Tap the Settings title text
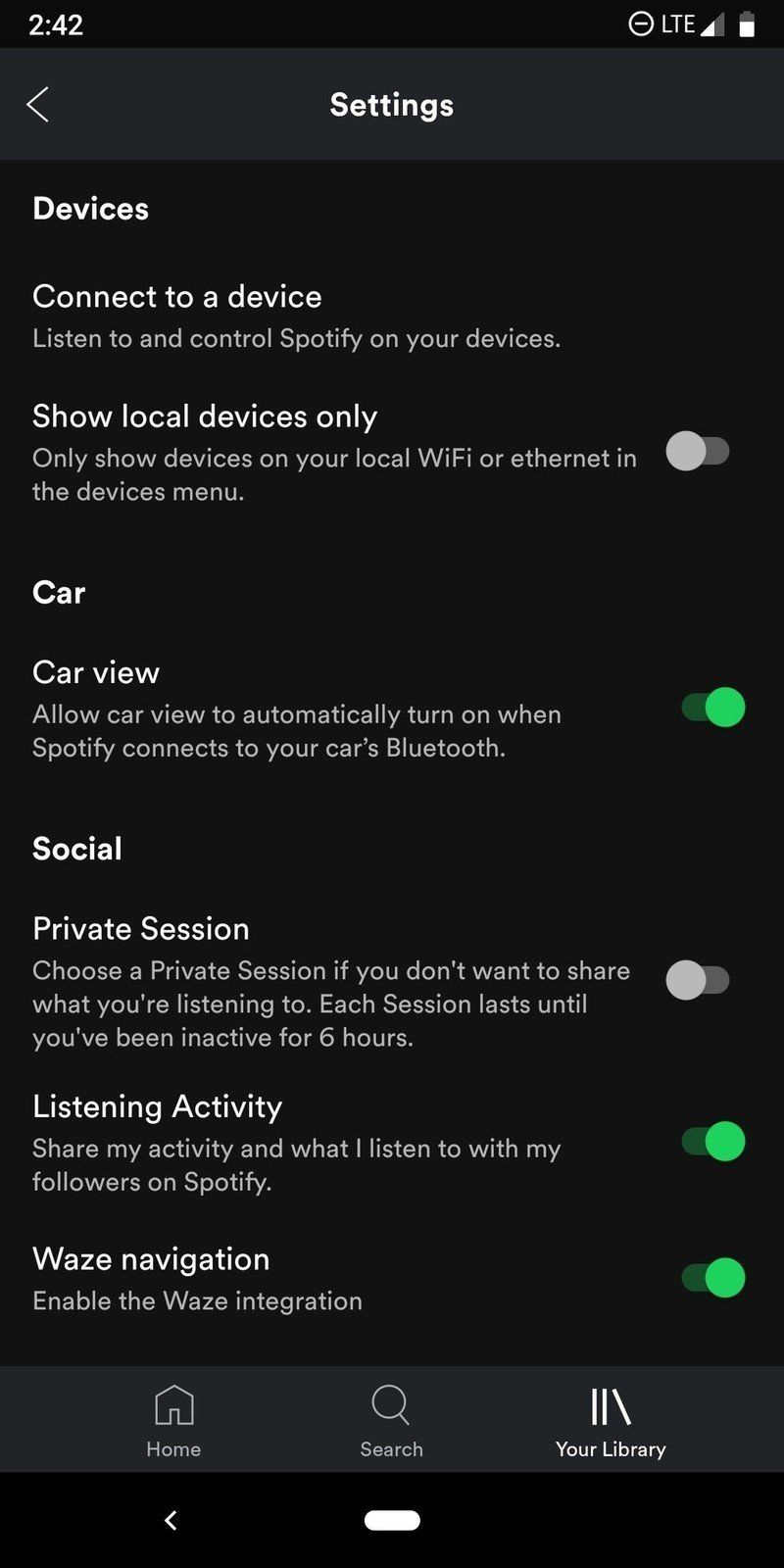This screenshot has width=784, height=1568. pos(391,104)
